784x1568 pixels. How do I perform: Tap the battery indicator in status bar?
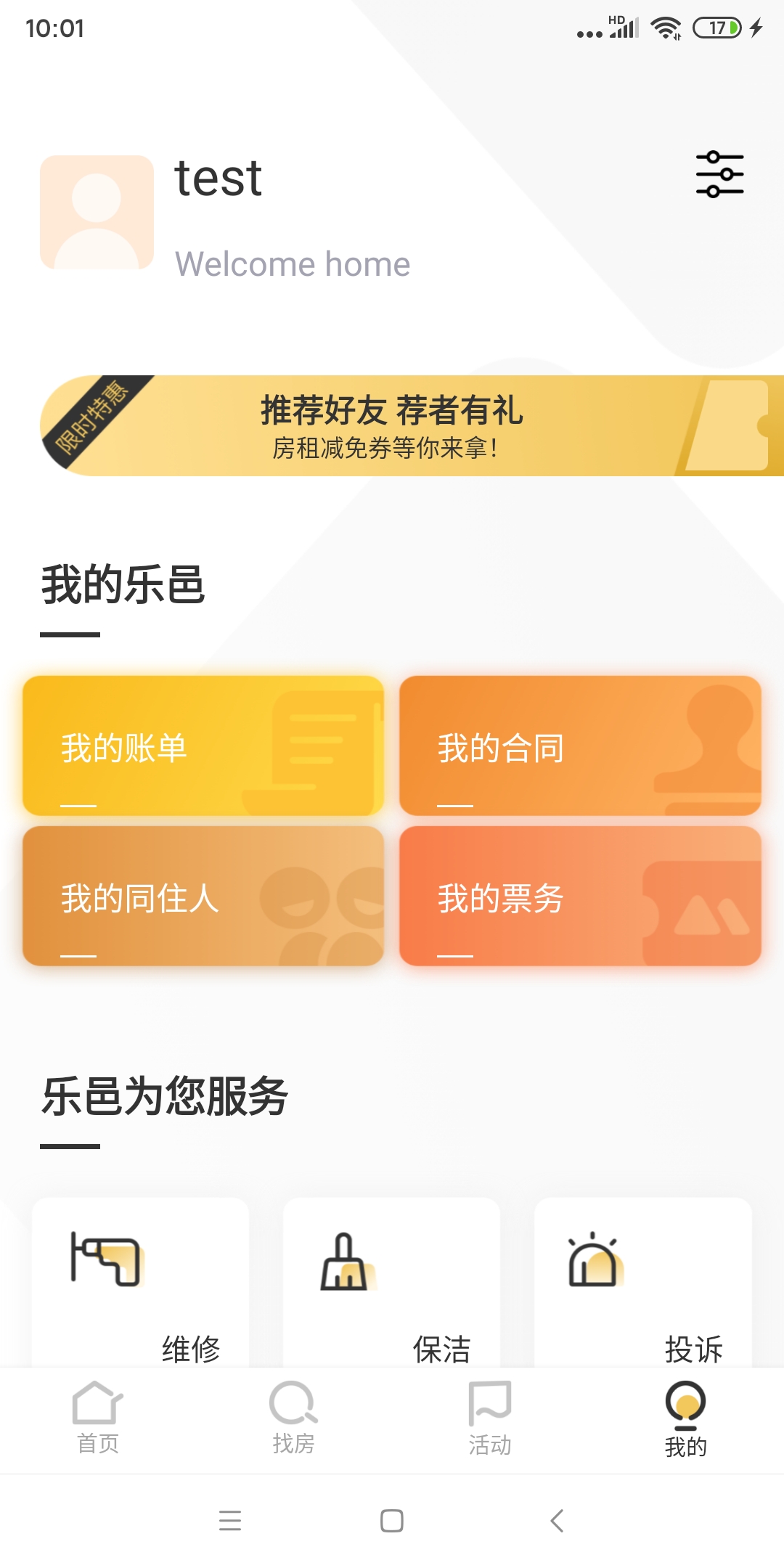click(x=716, y=28)
